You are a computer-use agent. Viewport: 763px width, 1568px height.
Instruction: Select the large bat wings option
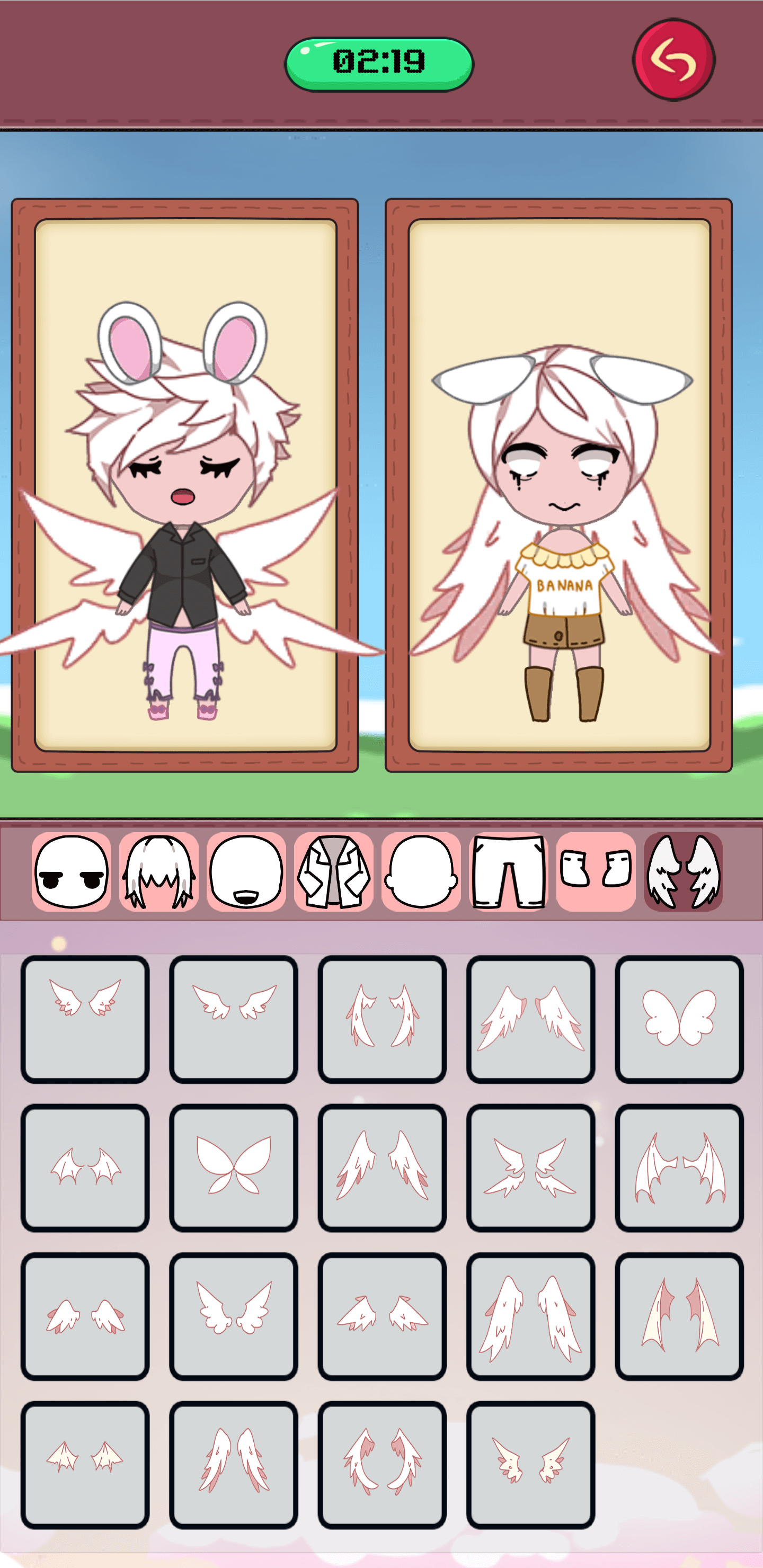679,1168
